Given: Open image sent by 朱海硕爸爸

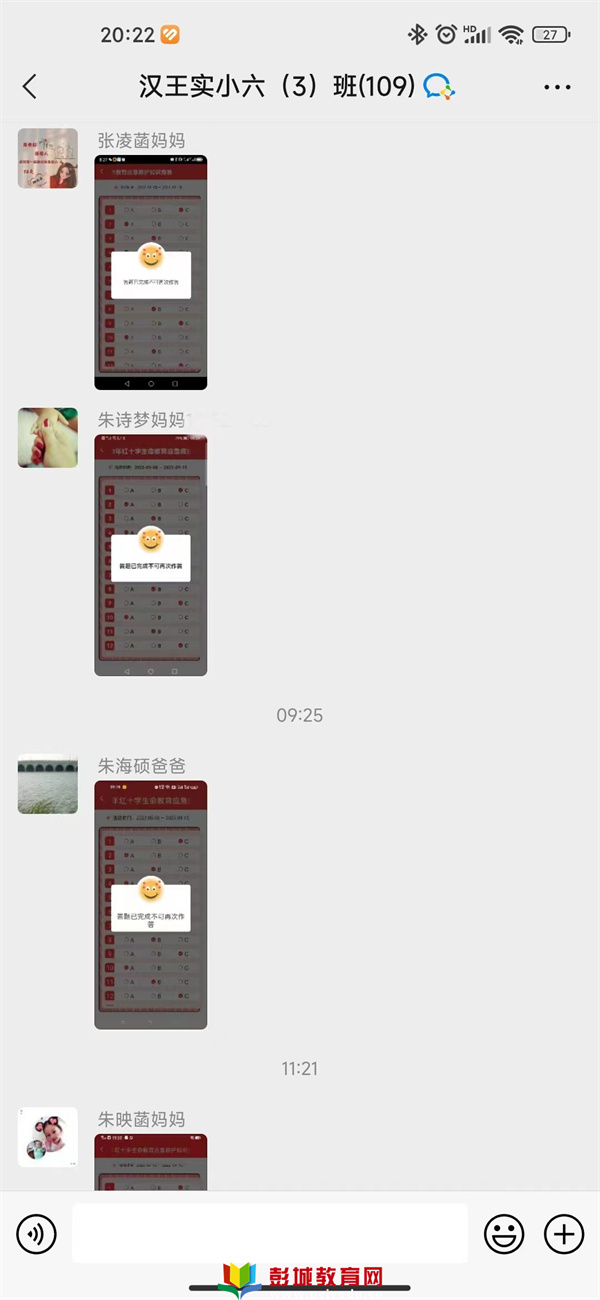Looking at the screenshot, I should tap(151, 905).
